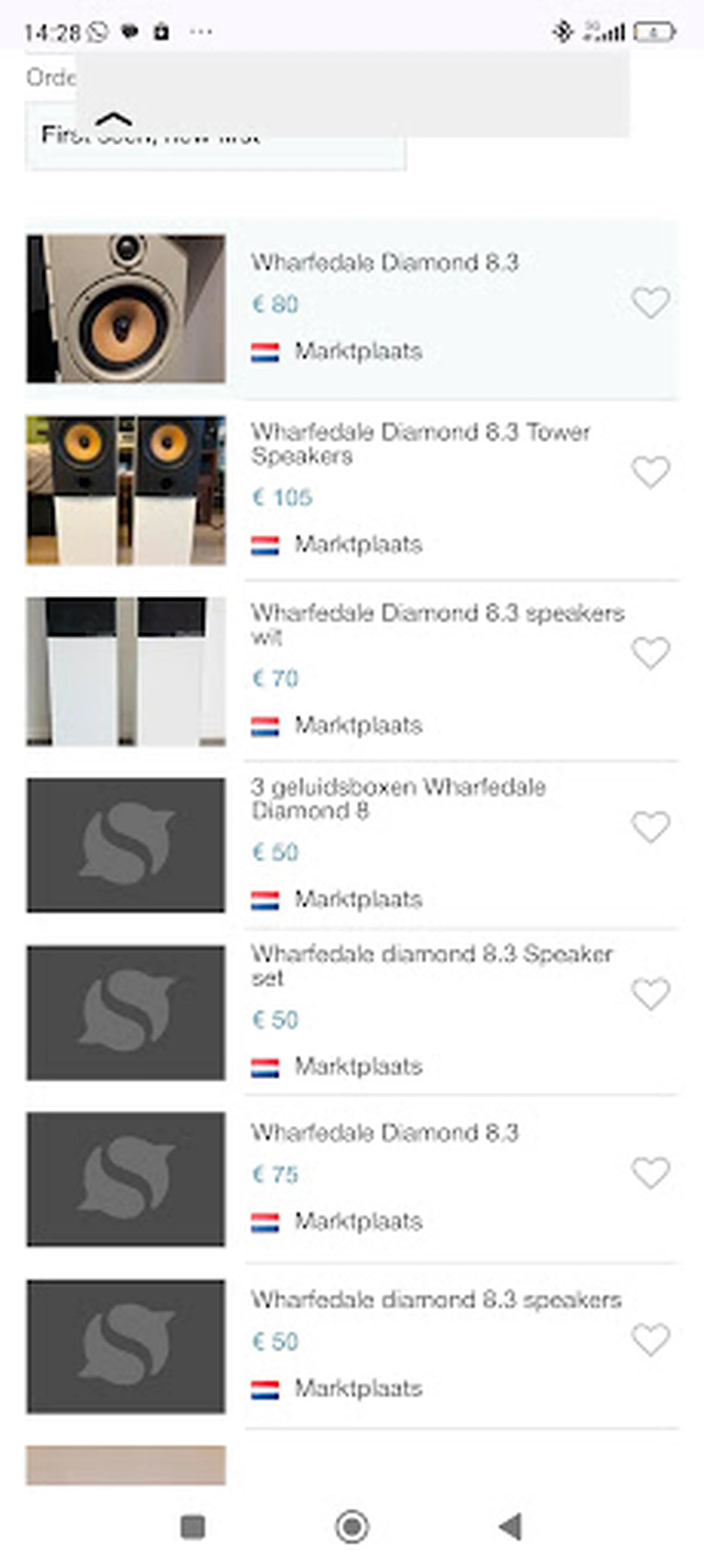Like the €75 Wharfedale Diamond 8.3 listing

650,1173
